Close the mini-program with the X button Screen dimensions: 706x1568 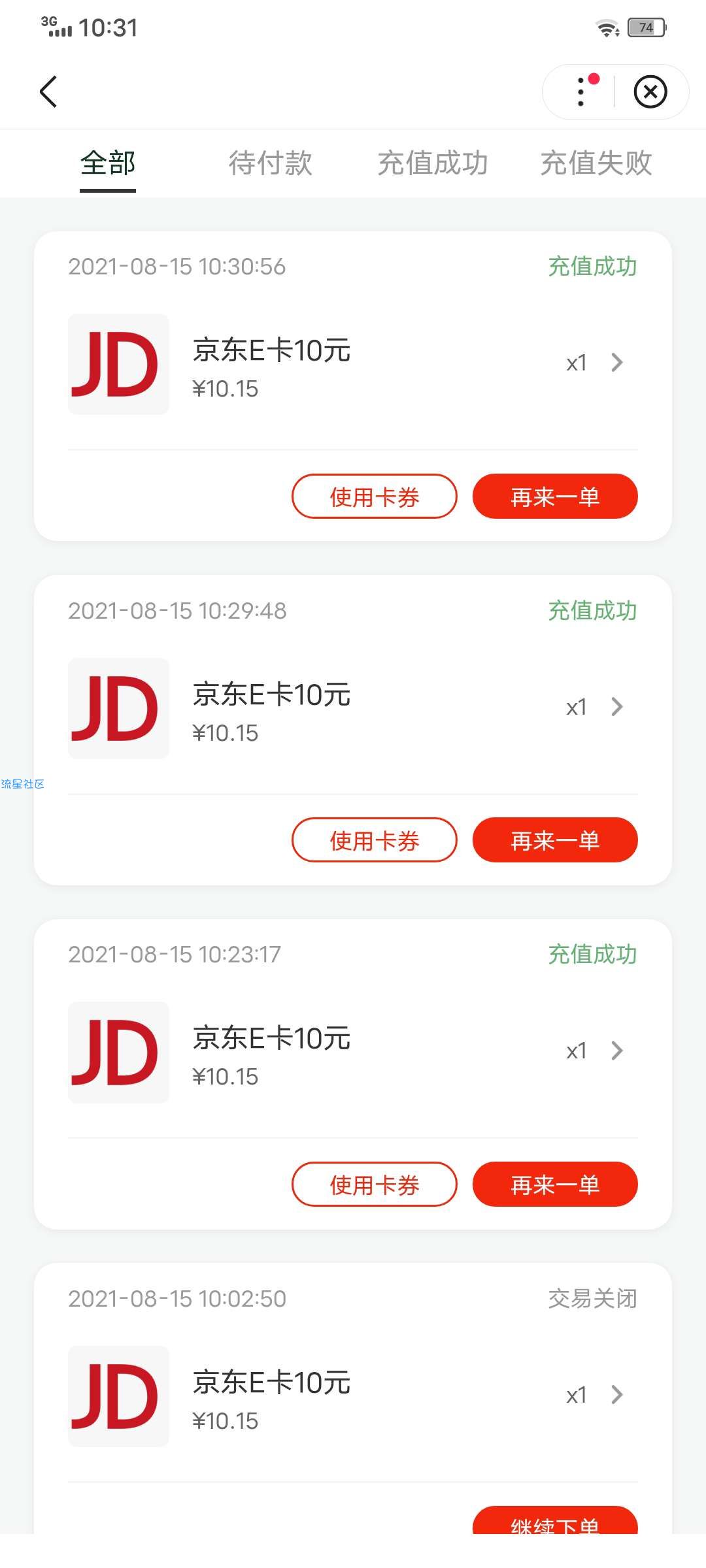(650, 91)
